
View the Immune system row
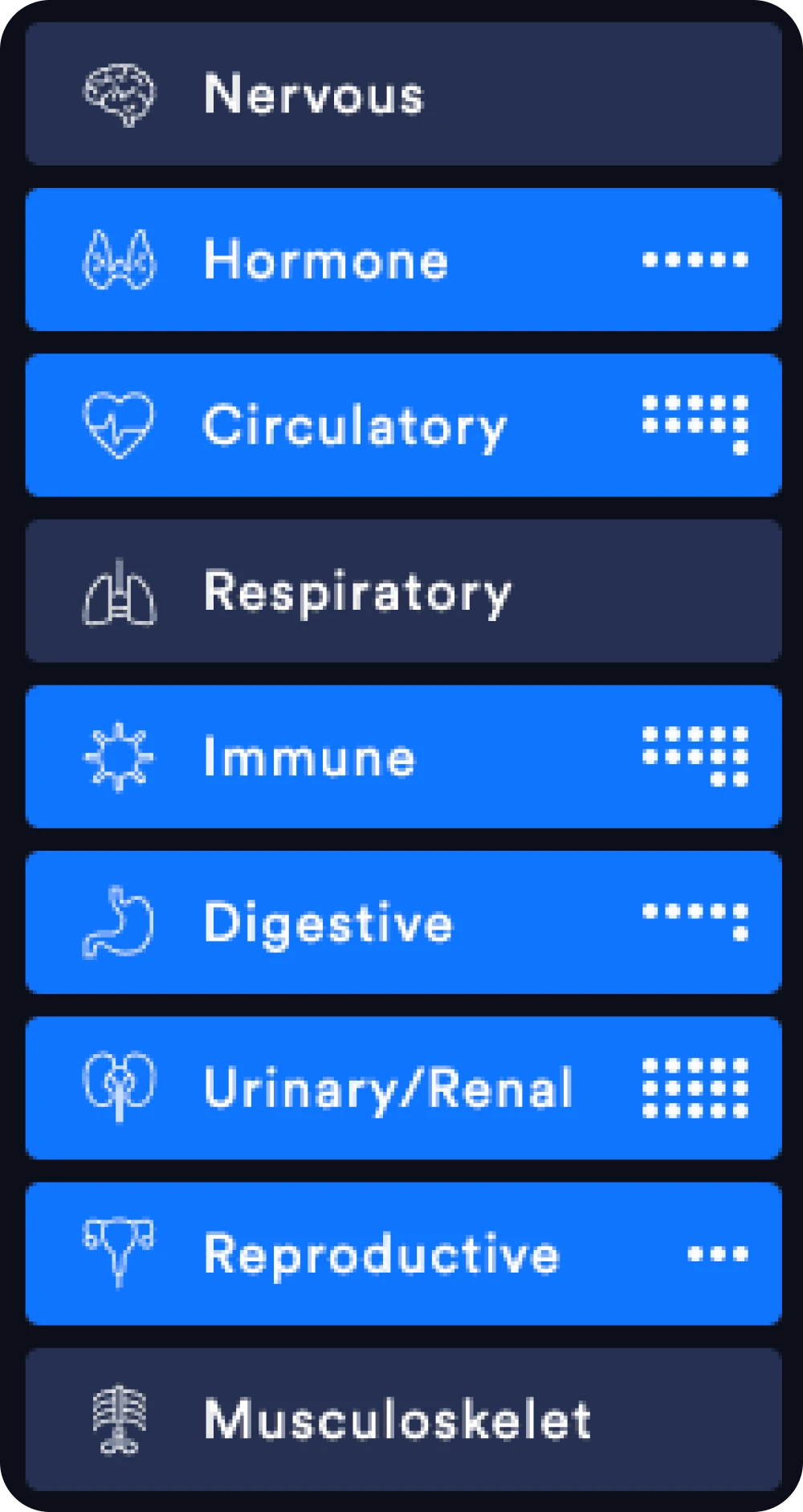tap(403, 757)
